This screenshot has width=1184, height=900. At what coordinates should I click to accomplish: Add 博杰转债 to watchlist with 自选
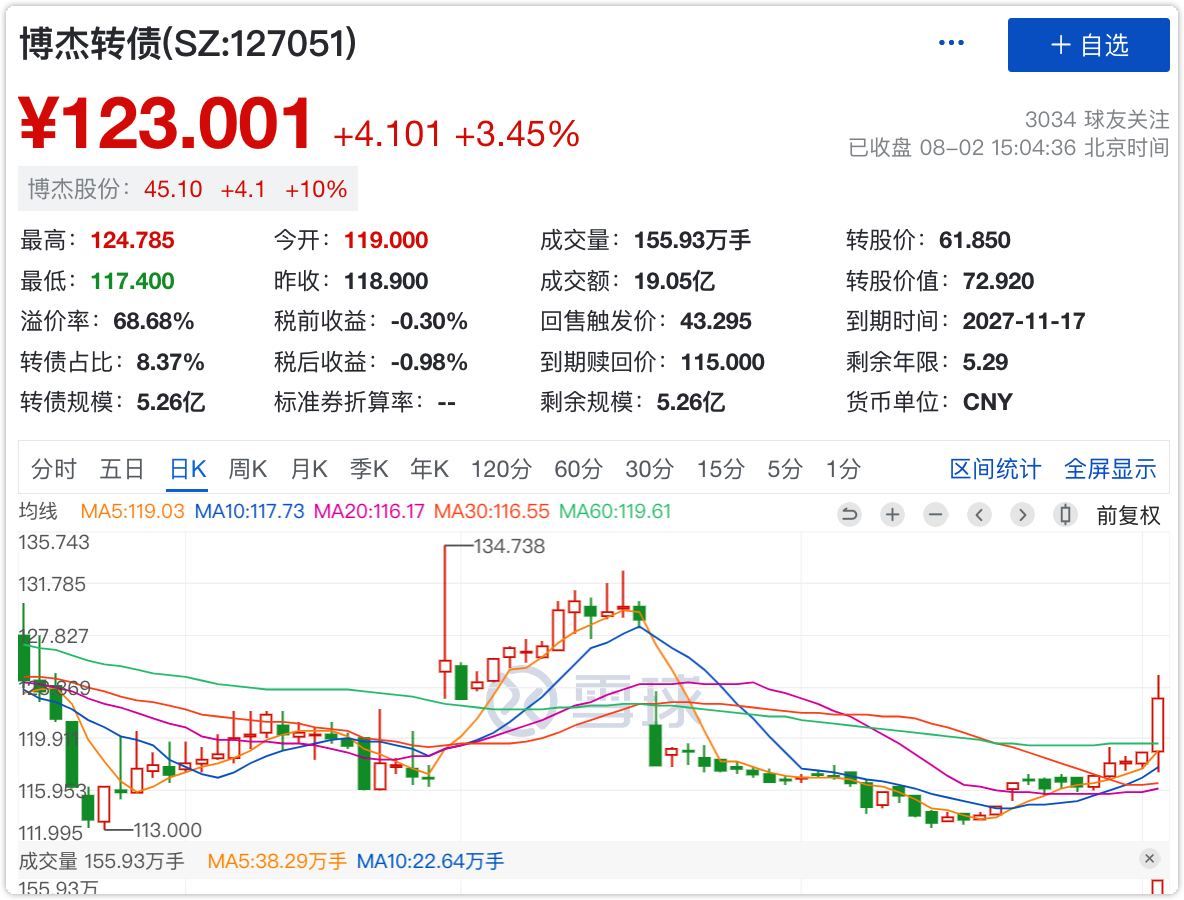coord(1088,45)
